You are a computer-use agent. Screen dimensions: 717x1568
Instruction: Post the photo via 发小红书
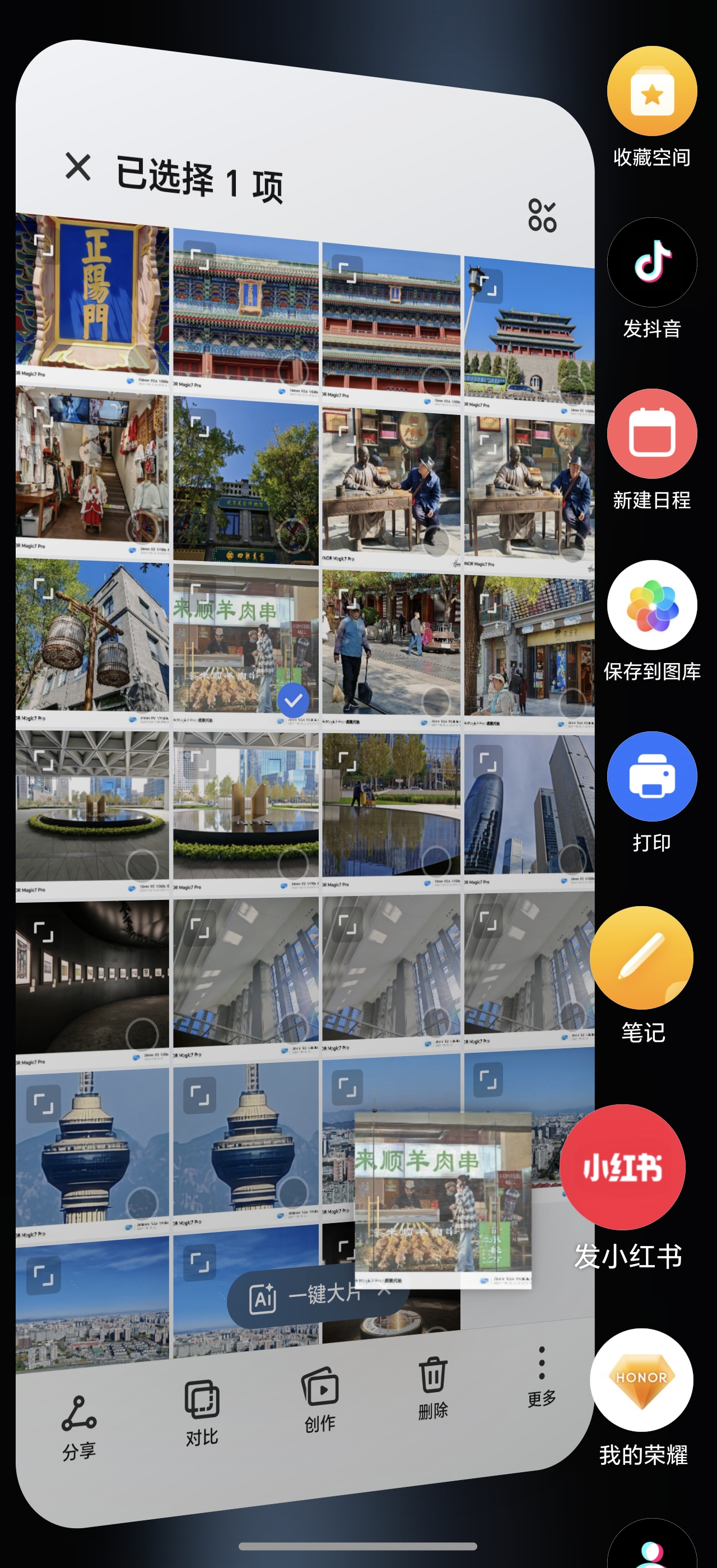[623, 1168]
